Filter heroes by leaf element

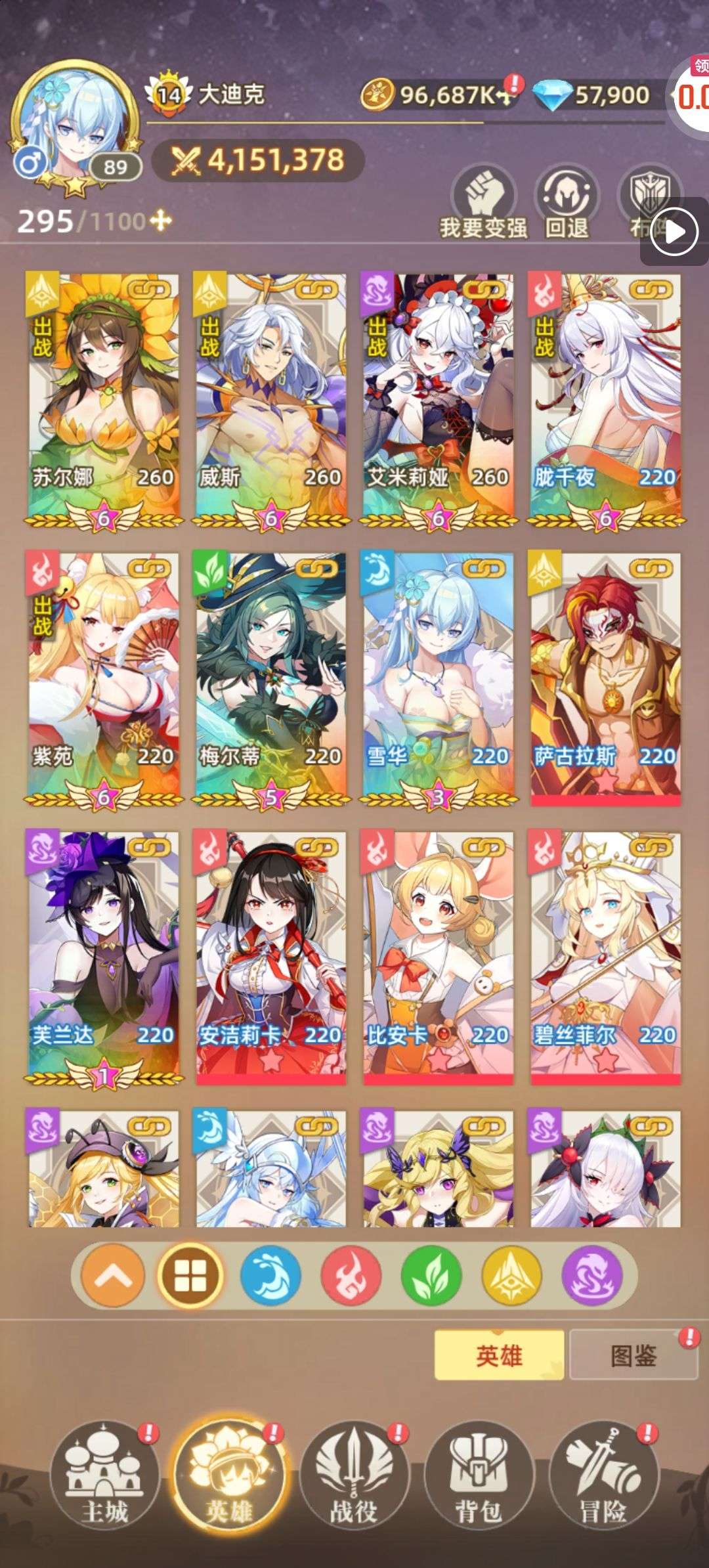tap(431, 1276)
